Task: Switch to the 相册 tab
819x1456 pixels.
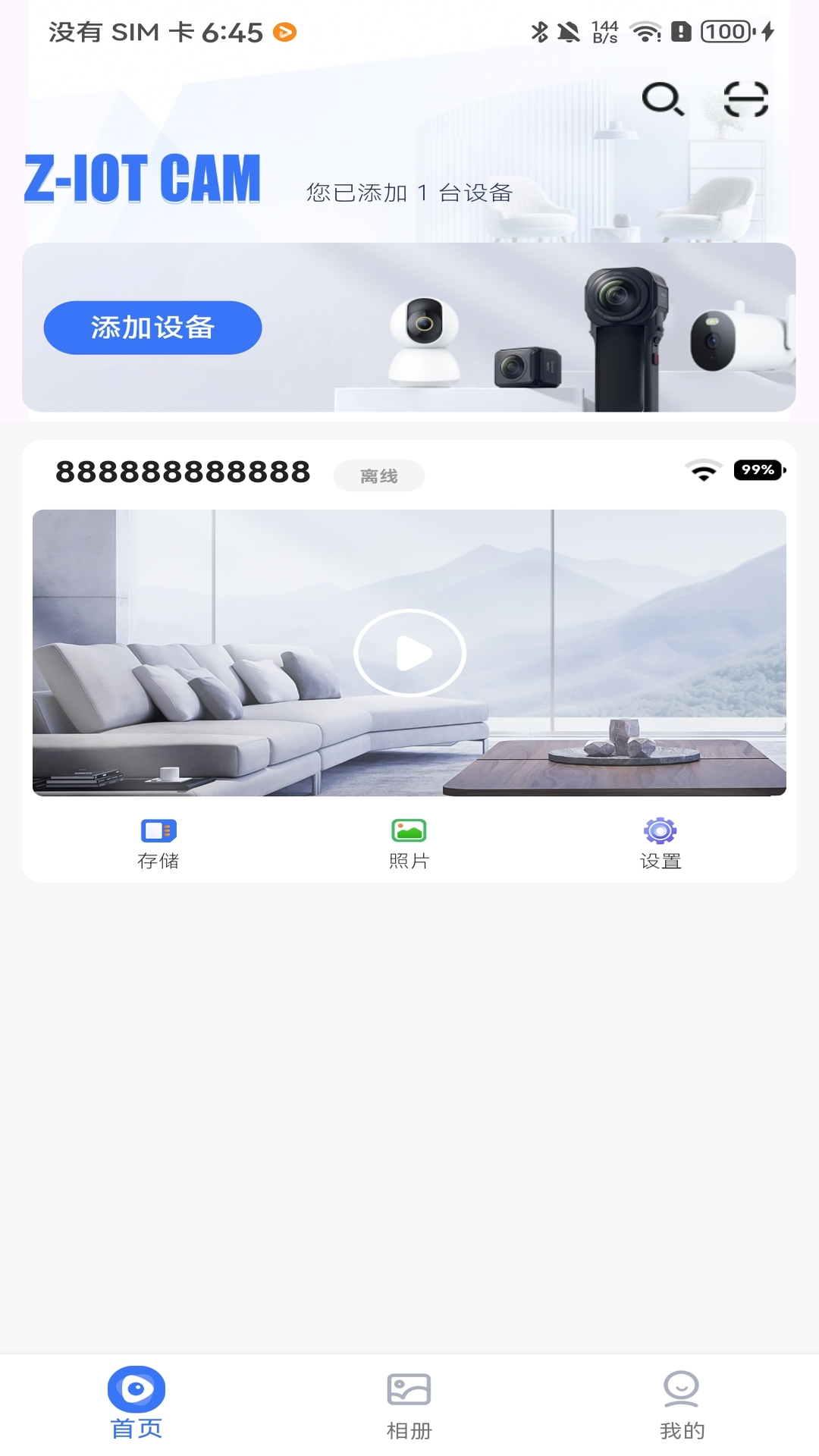Action: click(409, 1405)
